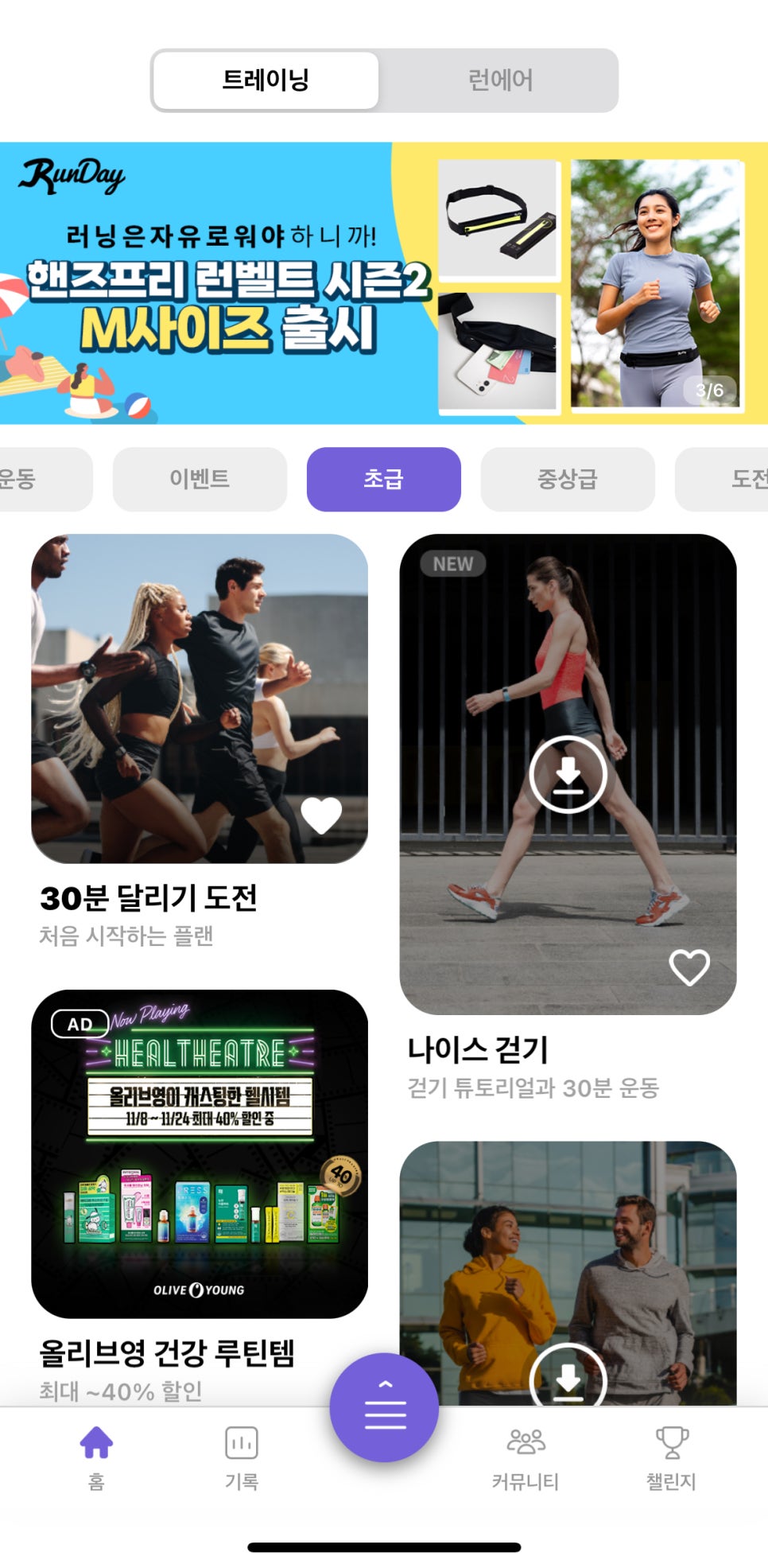768x1568 pixels.
Task: Open the 기록 tab
Action: pyautogui.click(x=241, y=1456)
